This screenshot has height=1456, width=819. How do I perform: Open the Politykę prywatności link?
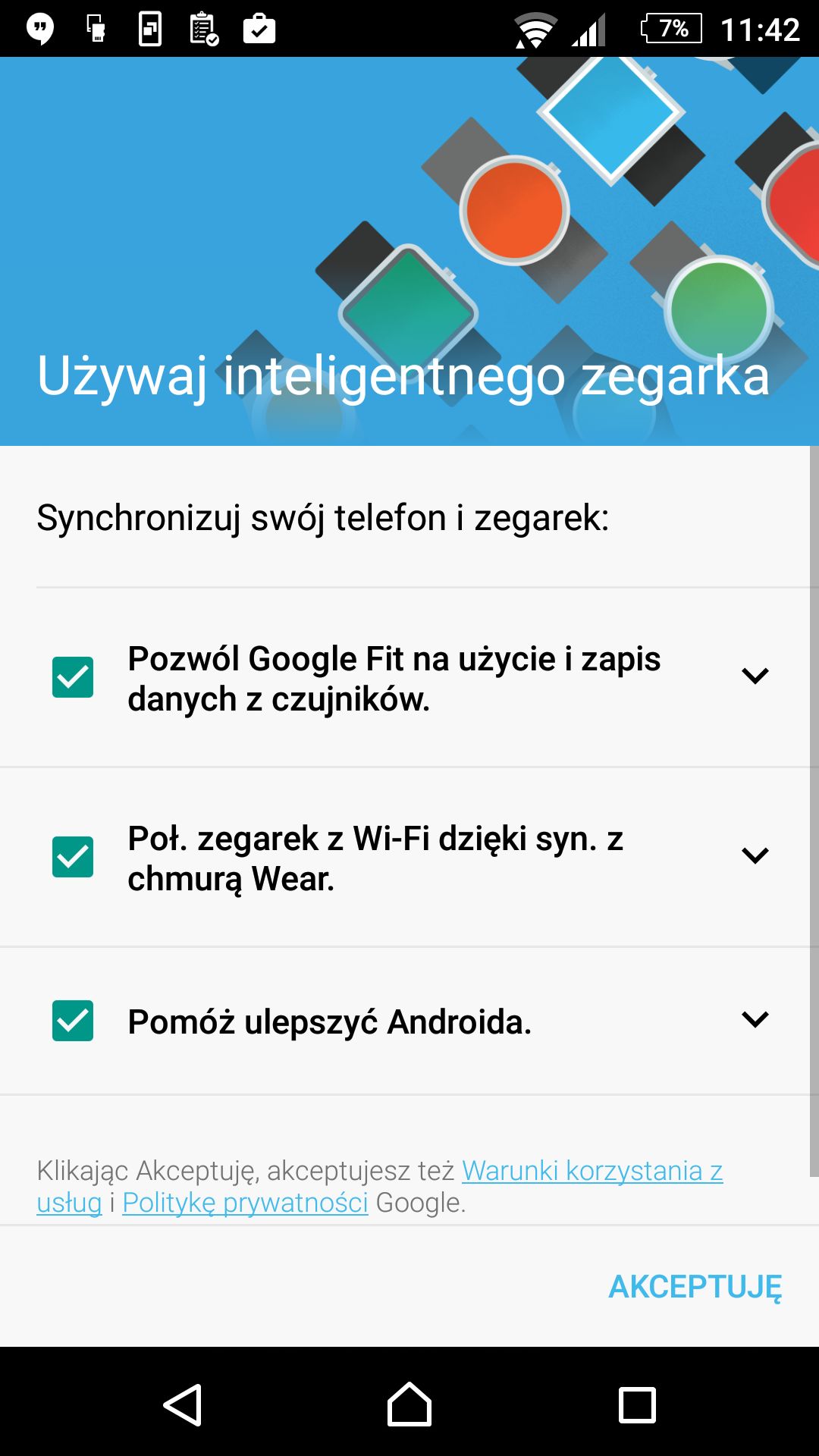point(245,1203)
